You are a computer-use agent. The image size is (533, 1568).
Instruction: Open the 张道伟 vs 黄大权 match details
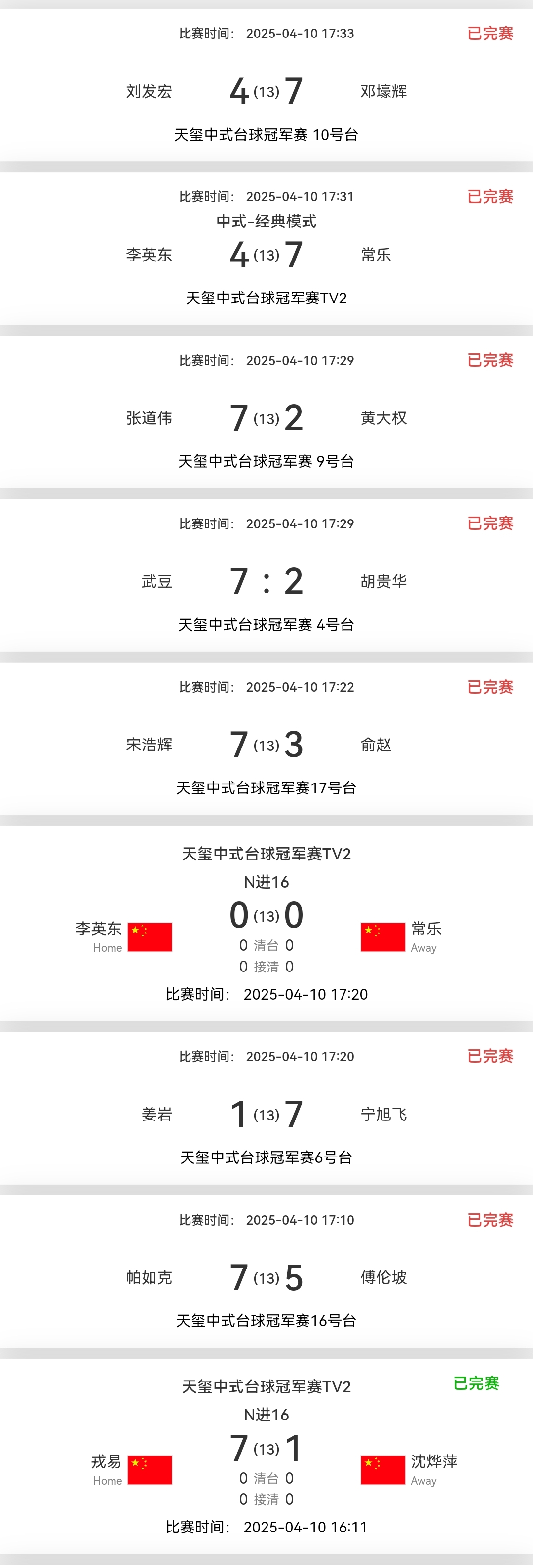point(266,418)
